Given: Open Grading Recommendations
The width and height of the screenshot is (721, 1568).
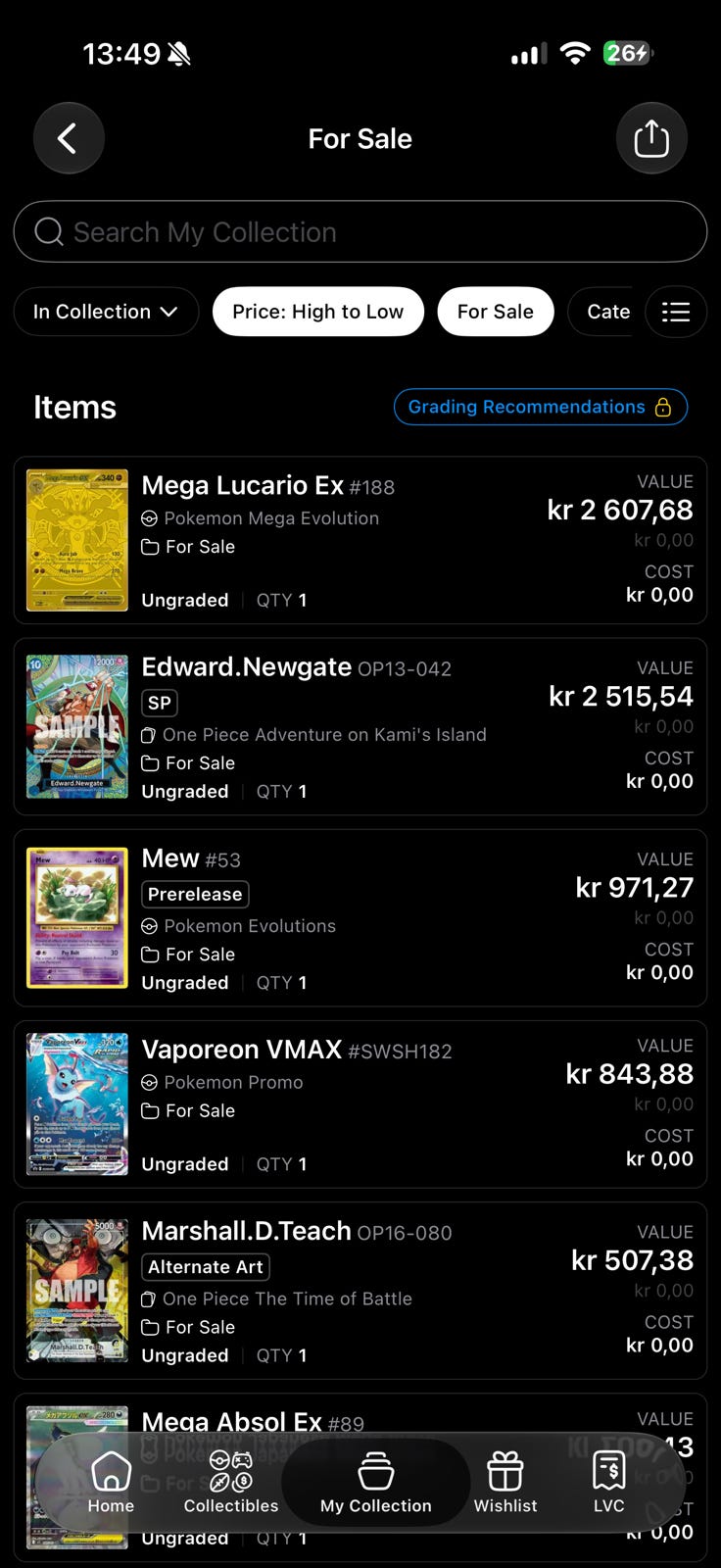Looking at the screenshot, I should (541, 407).
